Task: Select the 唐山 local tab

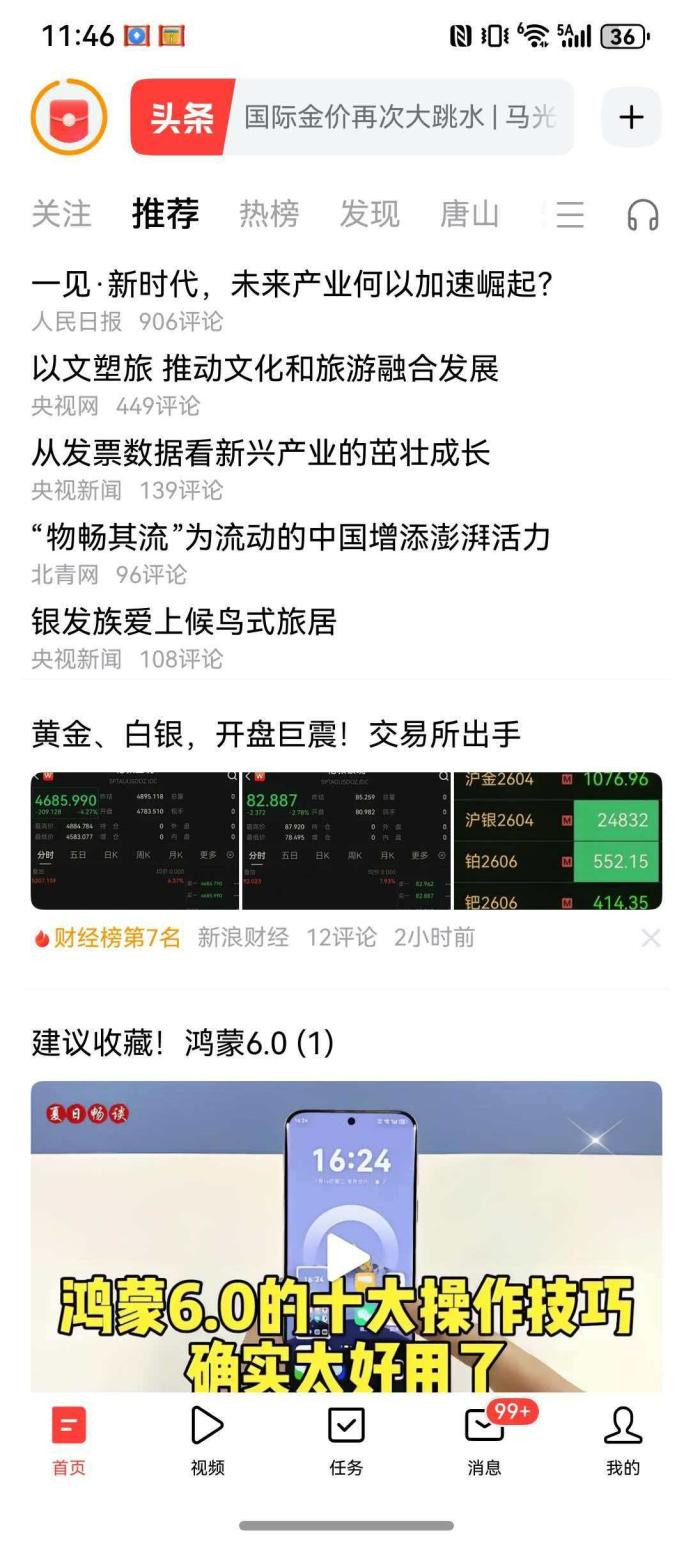Action: pos(469,214)
